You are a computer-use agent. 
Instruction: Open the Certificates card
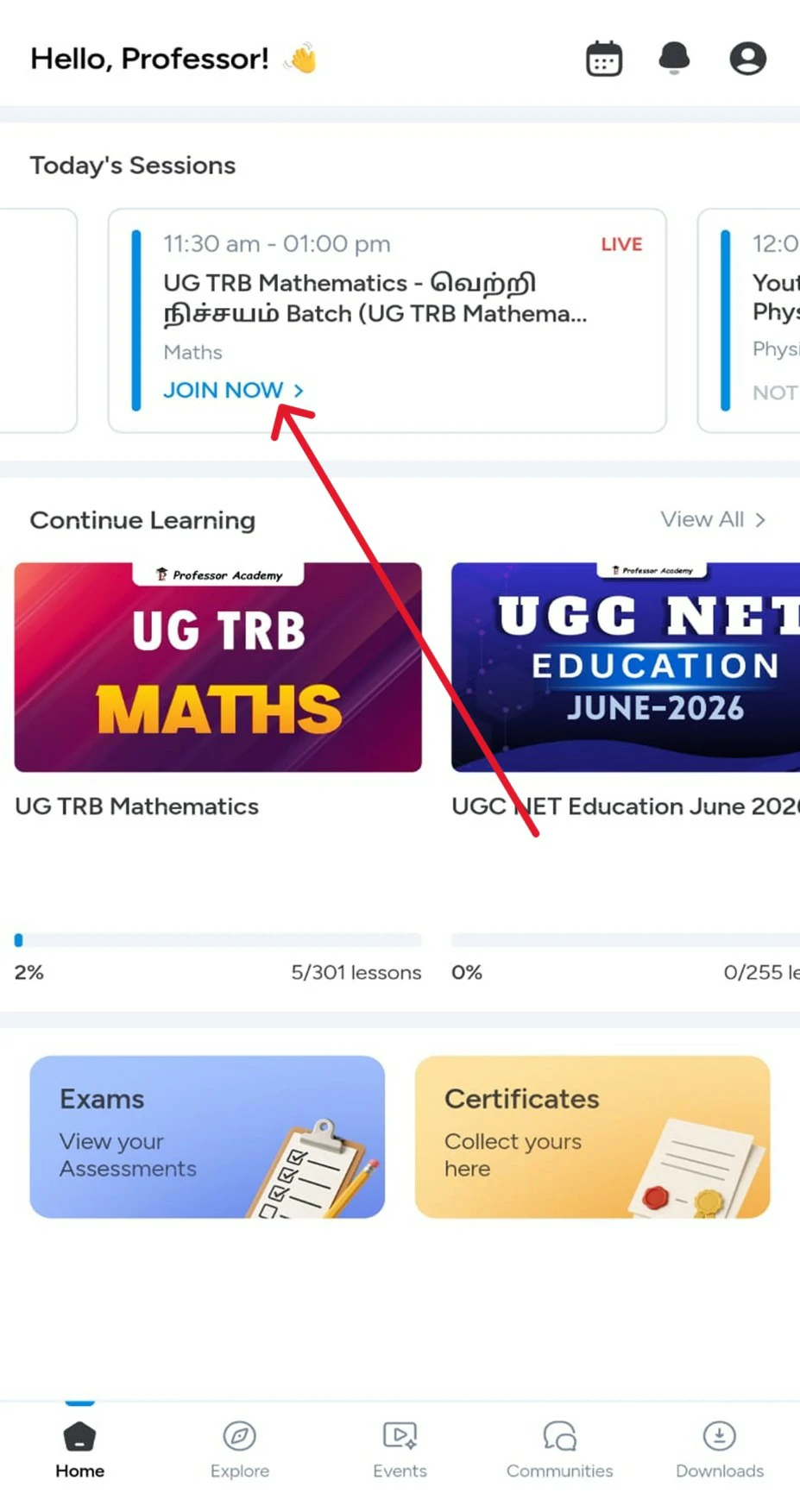tap(592, 1136)
